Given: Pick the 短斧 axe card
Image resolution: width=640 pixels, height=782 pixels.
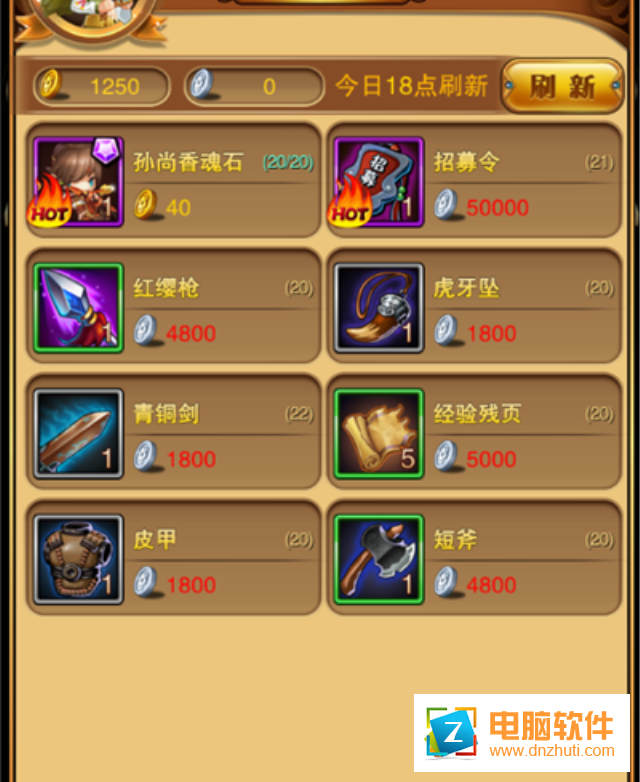Looking at the screenshot, I should tap(474, 560).
